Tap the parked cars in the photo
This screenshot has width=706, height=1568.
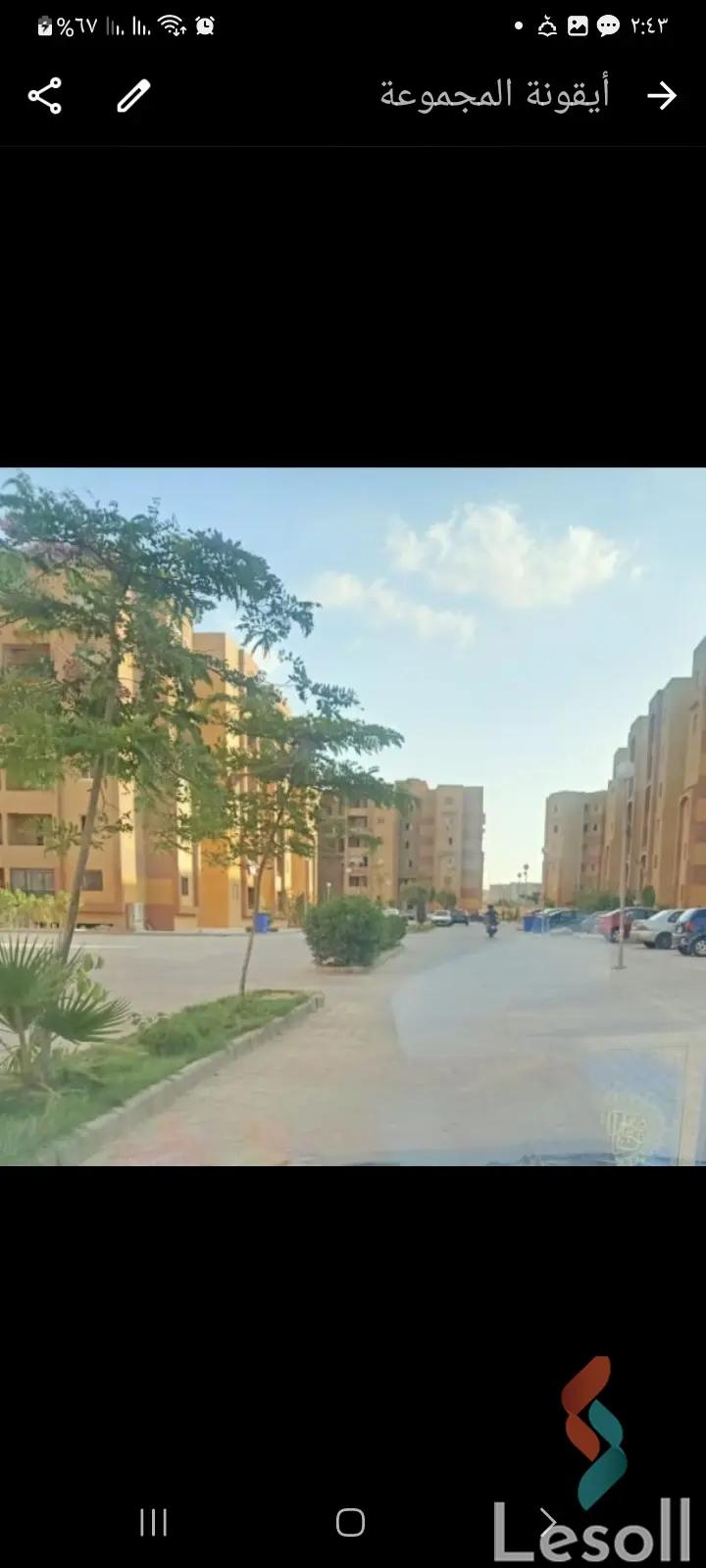(x=628, y=926)
